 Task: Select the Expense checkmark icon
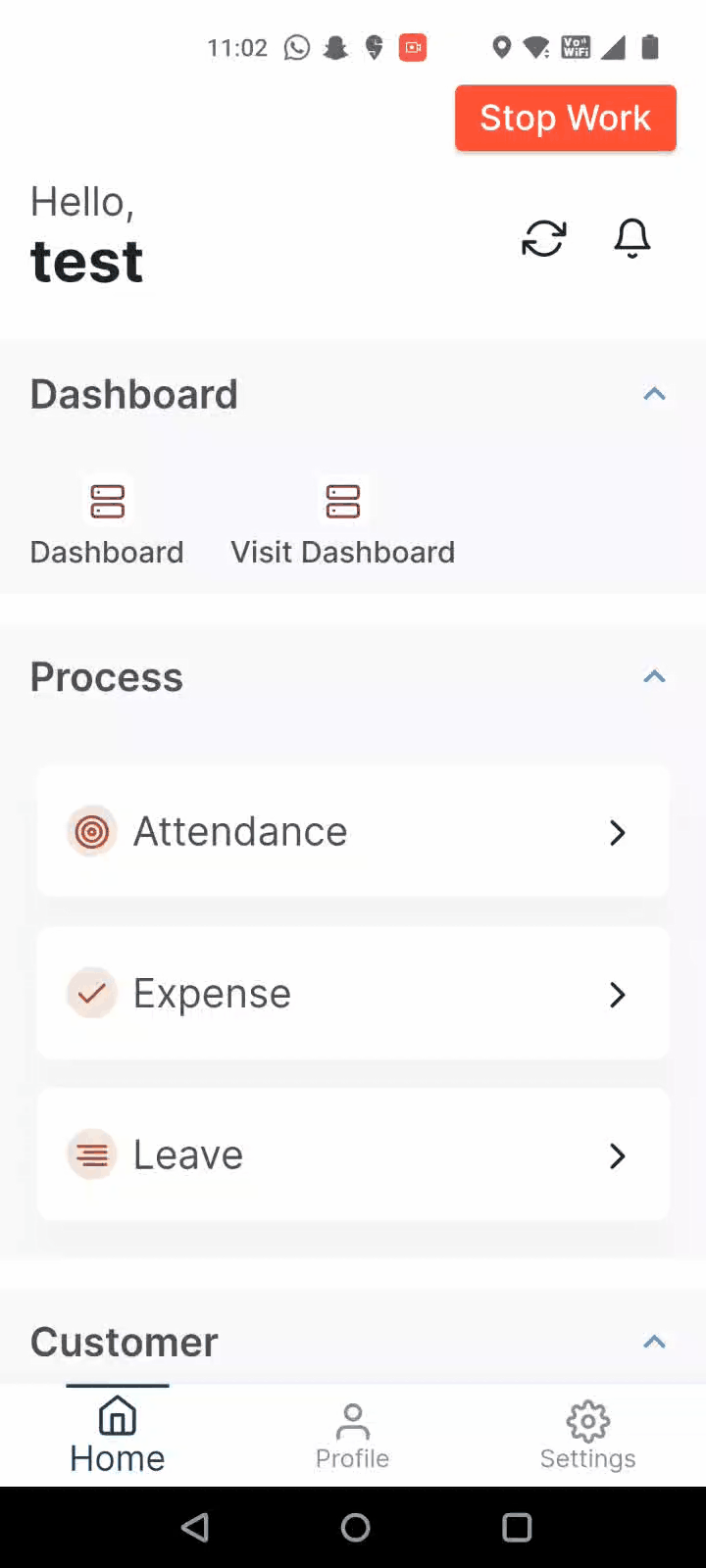point(91,993)
